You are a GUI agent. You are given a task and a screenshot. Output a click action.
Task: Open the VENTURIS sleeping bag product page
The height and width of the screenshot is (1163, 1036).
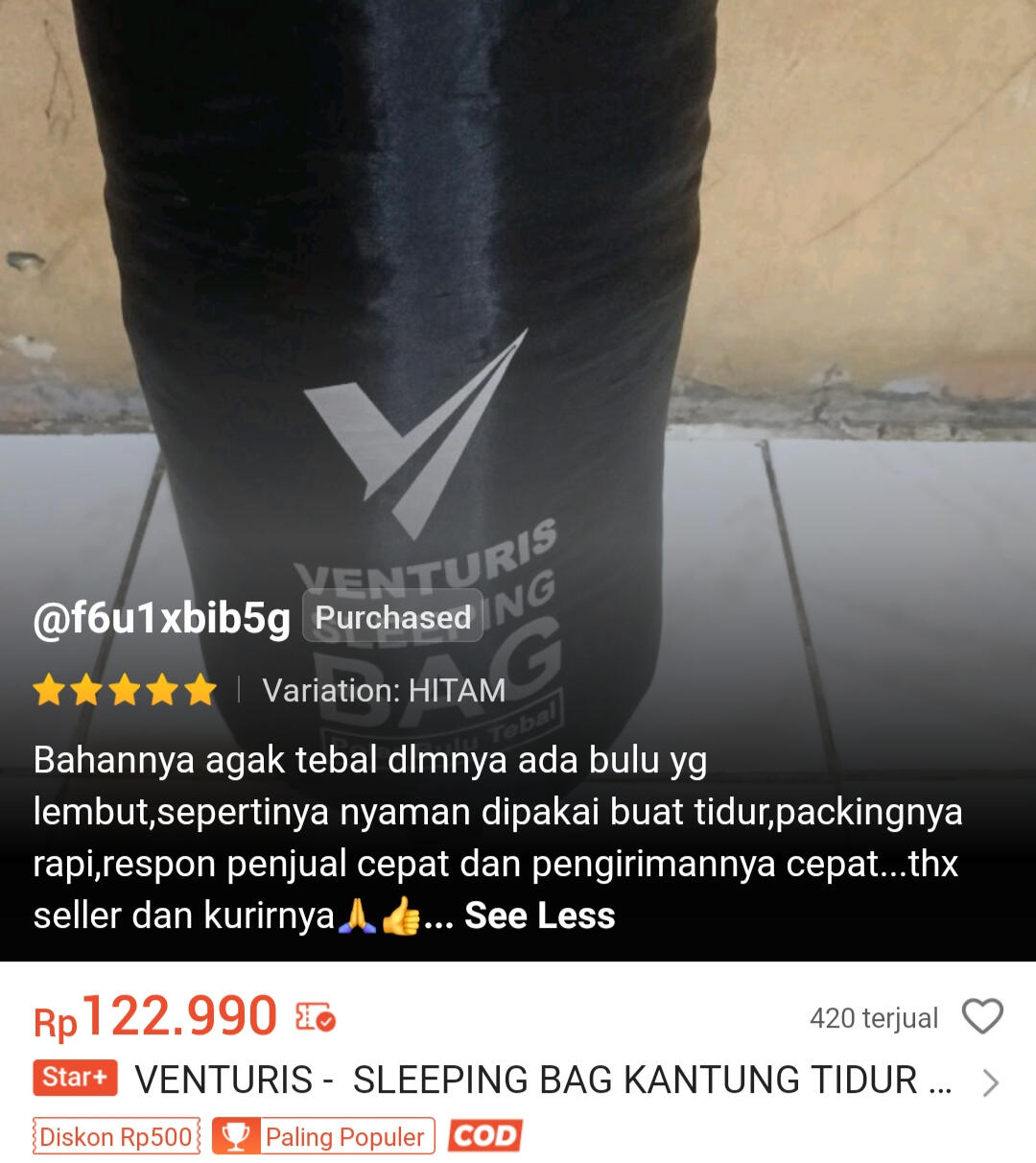point(543,1080)
